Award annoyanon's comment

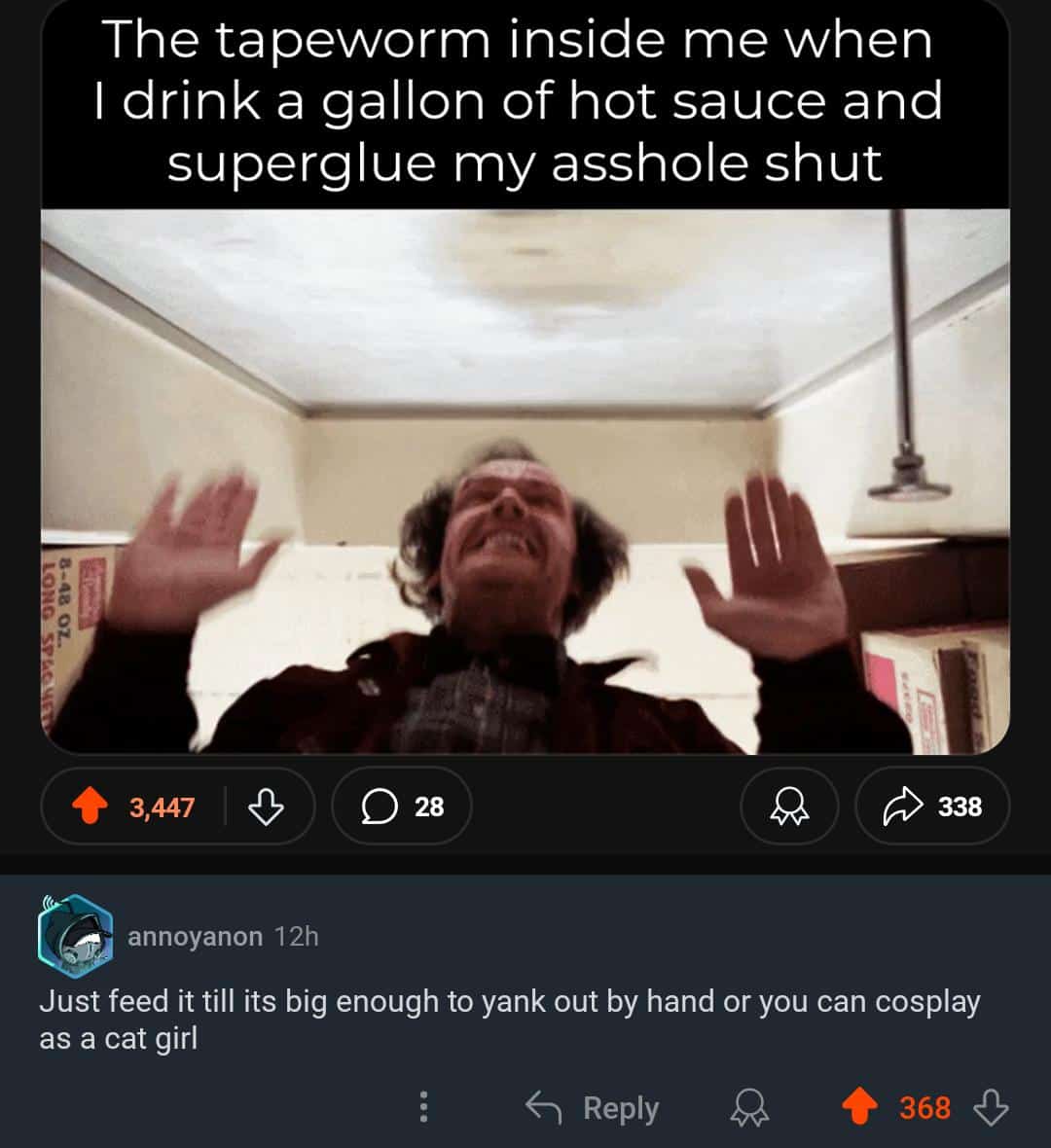[x=749, y=1107]
